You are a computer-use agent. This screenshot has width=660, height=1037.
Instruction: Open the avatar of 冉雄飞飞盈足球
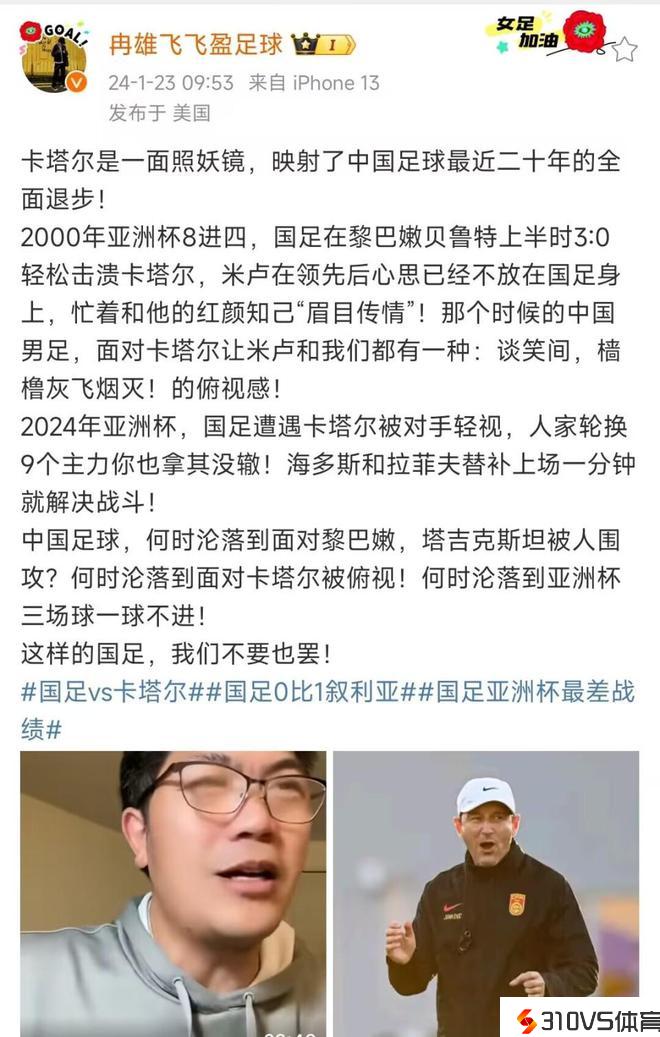tap(54, 58)
